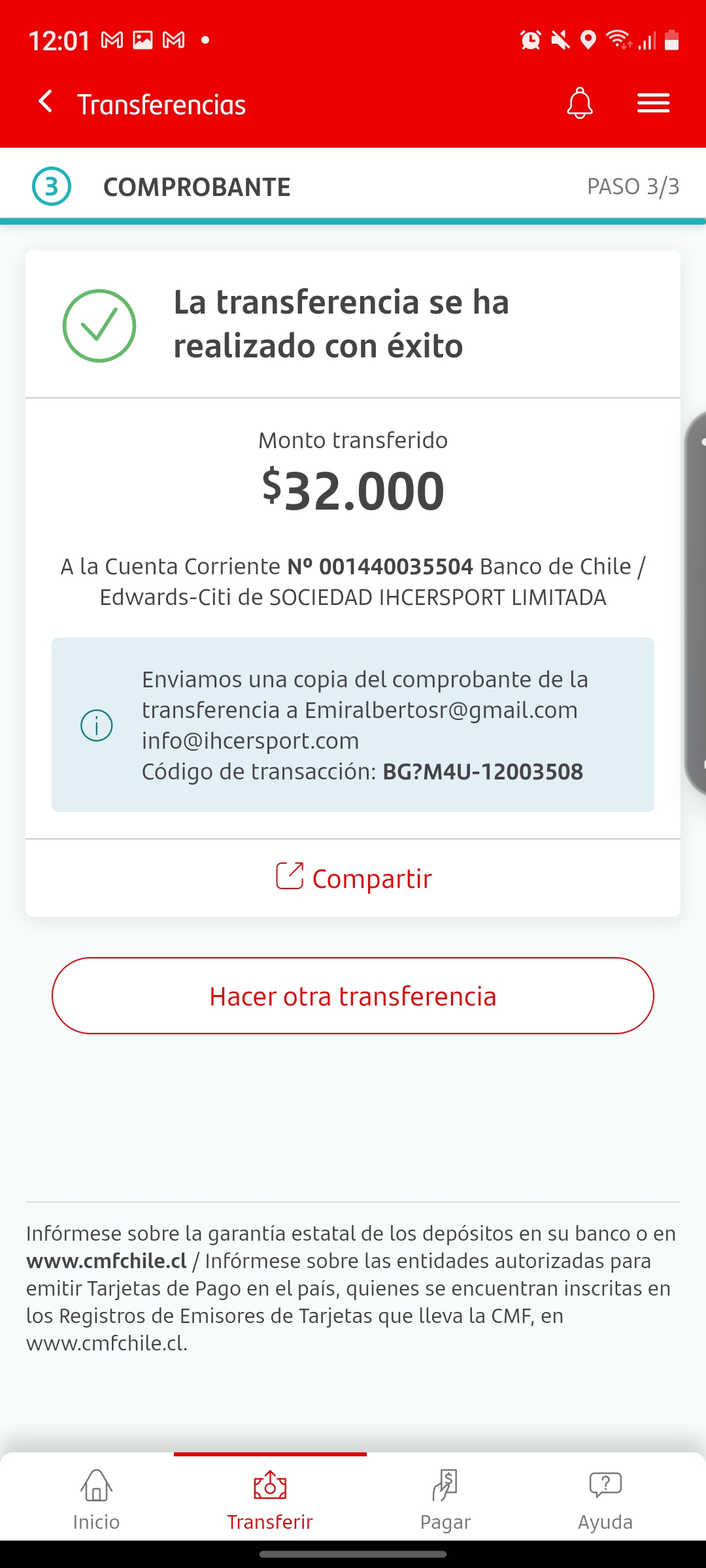The height and width of the screenshot is (1568, 706).
Task: Open the notifications bell
Action: pos(580,103)
